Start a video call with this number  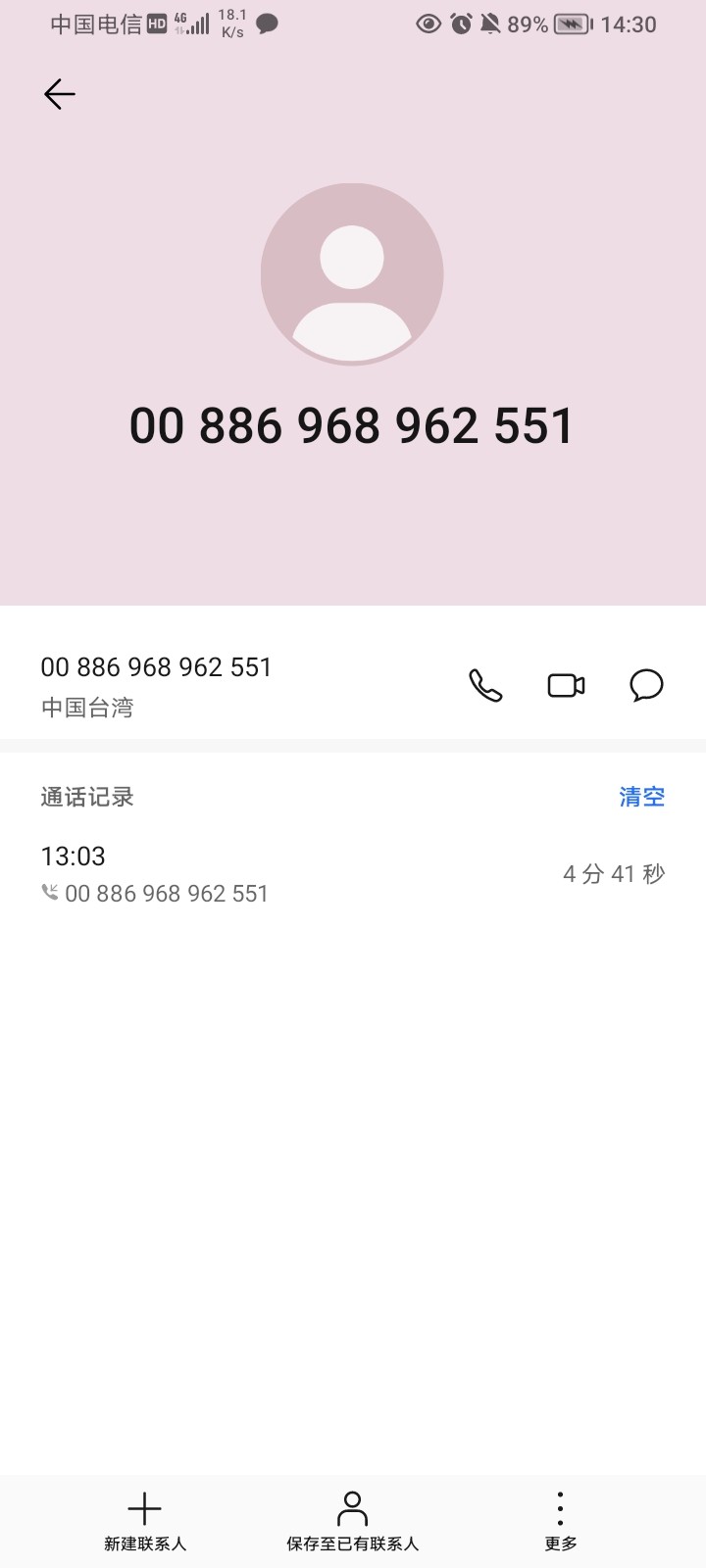566,685
